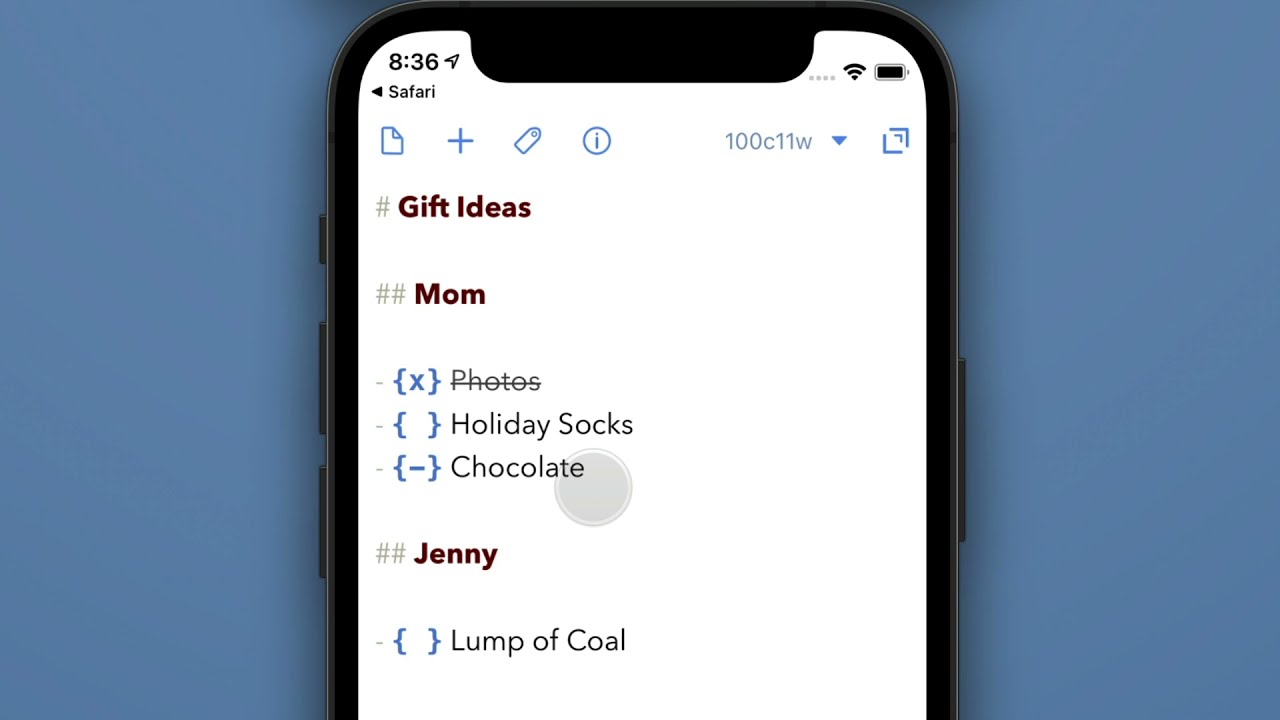Check the Holiday Socks checkbox
The image size is (1280, 720).
coord(417,424)
